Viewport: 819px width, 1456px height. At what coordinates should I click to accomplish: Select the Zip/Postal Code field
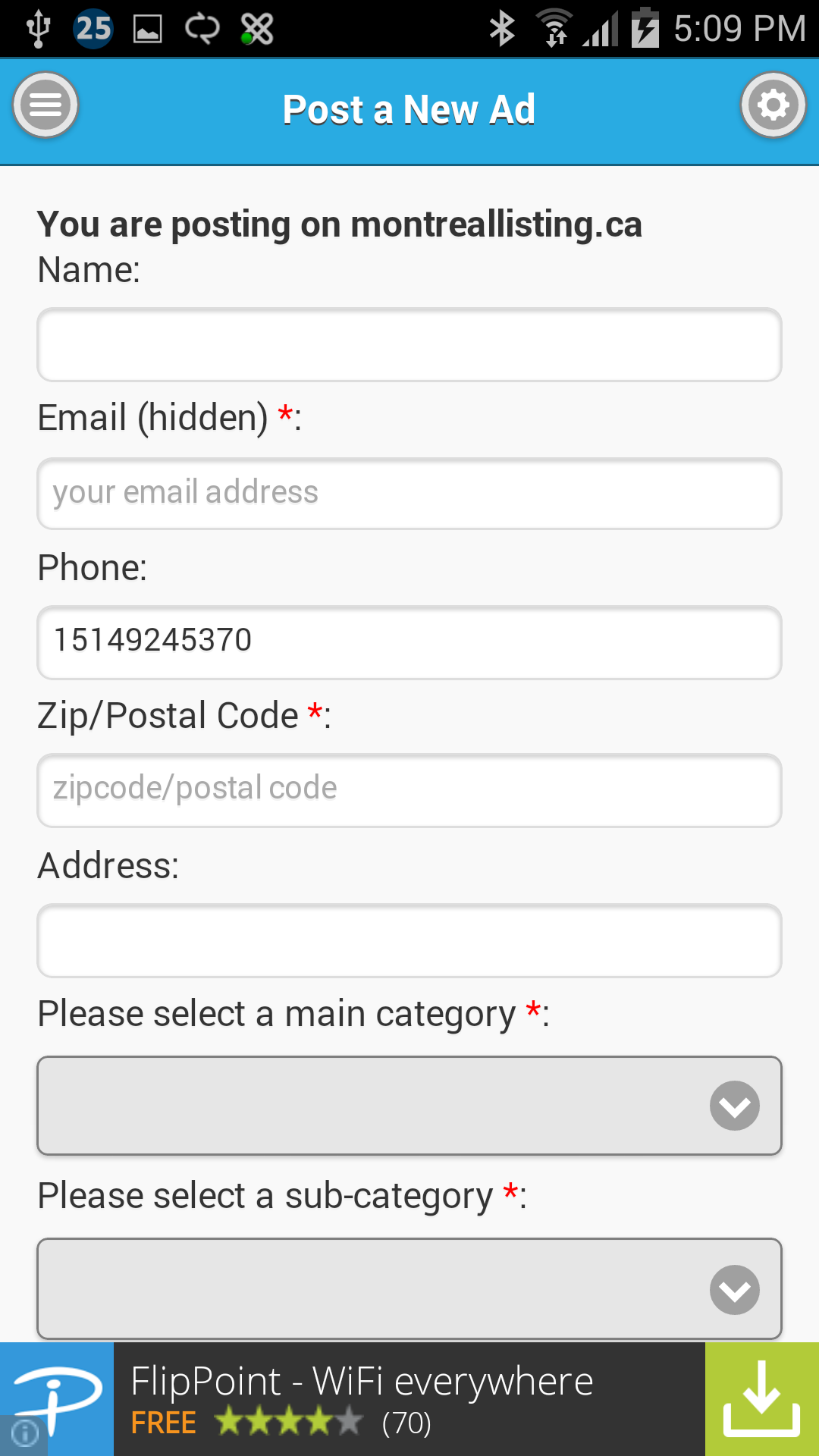[x=409, y=789]
